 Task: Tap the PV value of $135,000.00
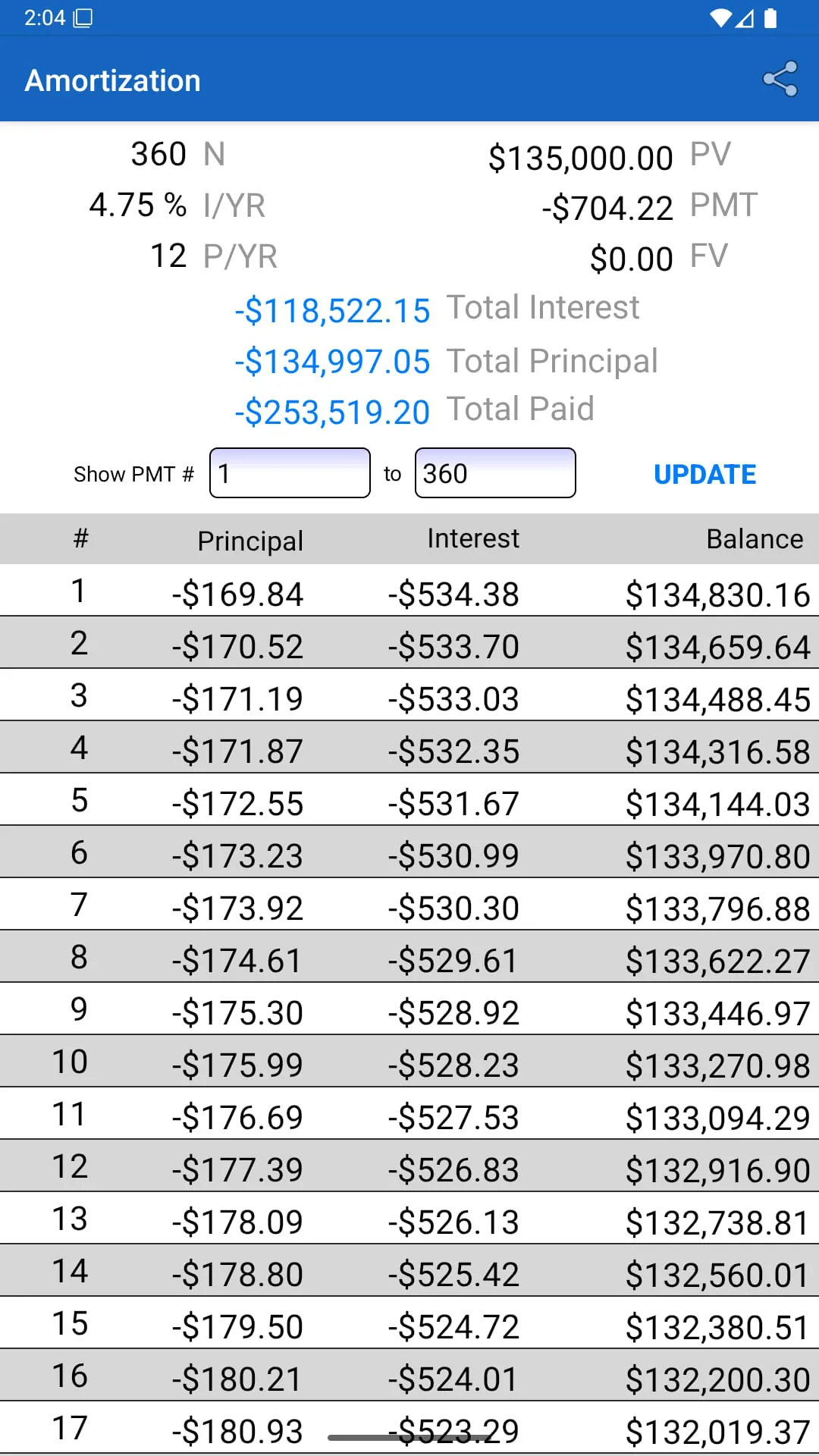(582, 157)
